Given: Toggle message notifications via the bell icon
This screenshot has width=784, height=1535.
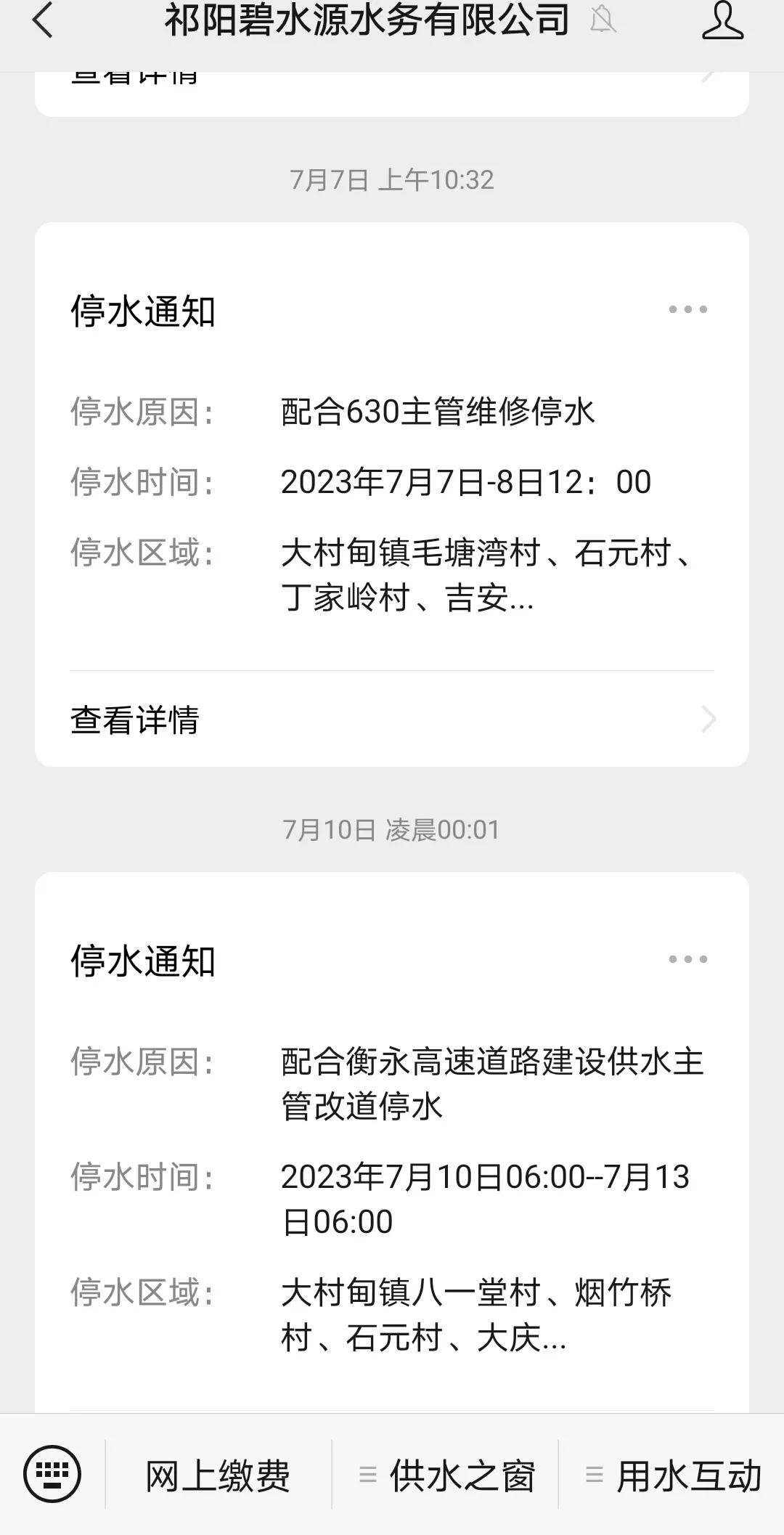Looking at the screenshot, I should coord(603,18).
